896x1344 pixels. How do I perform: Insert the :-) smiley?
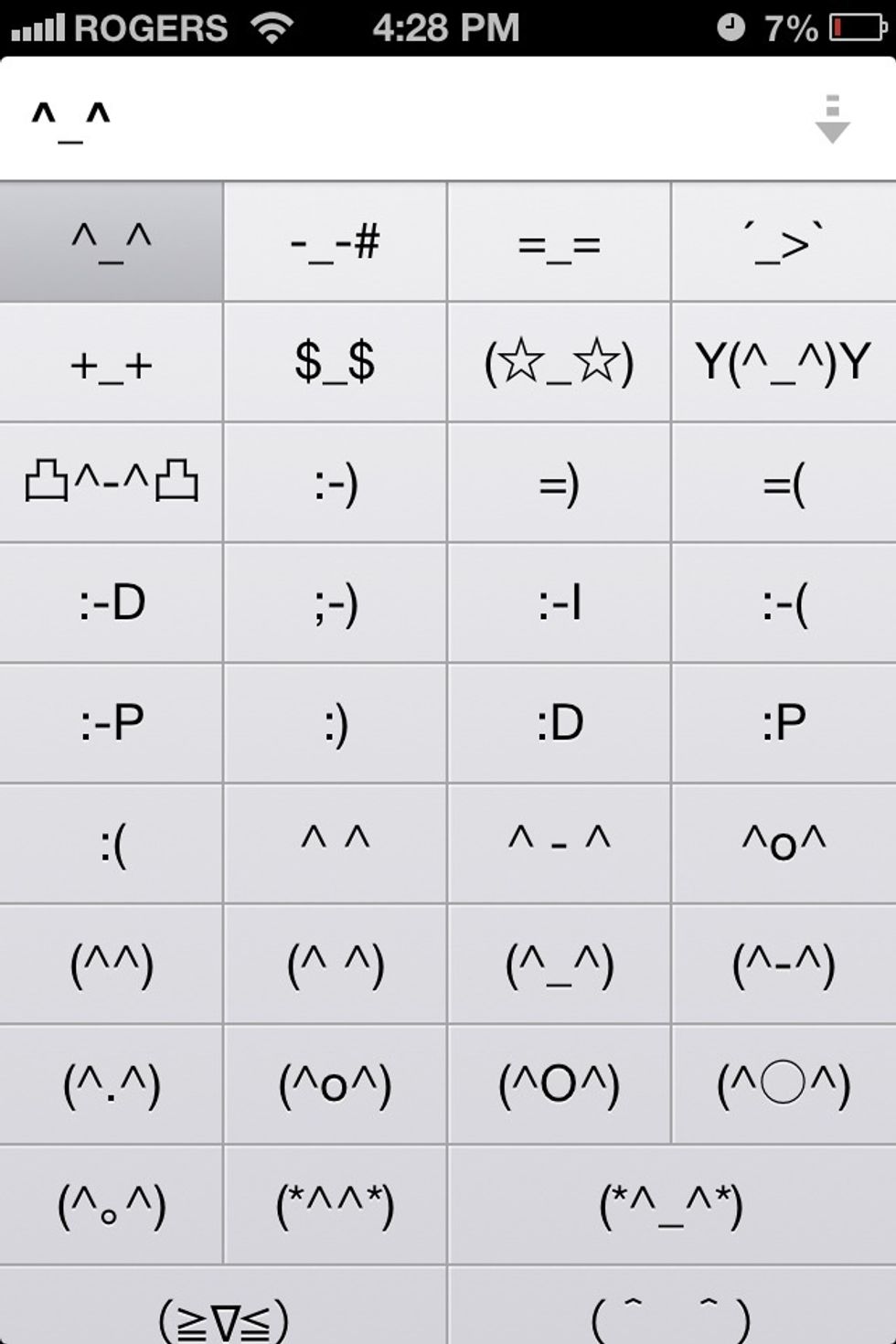pos(335,483)
